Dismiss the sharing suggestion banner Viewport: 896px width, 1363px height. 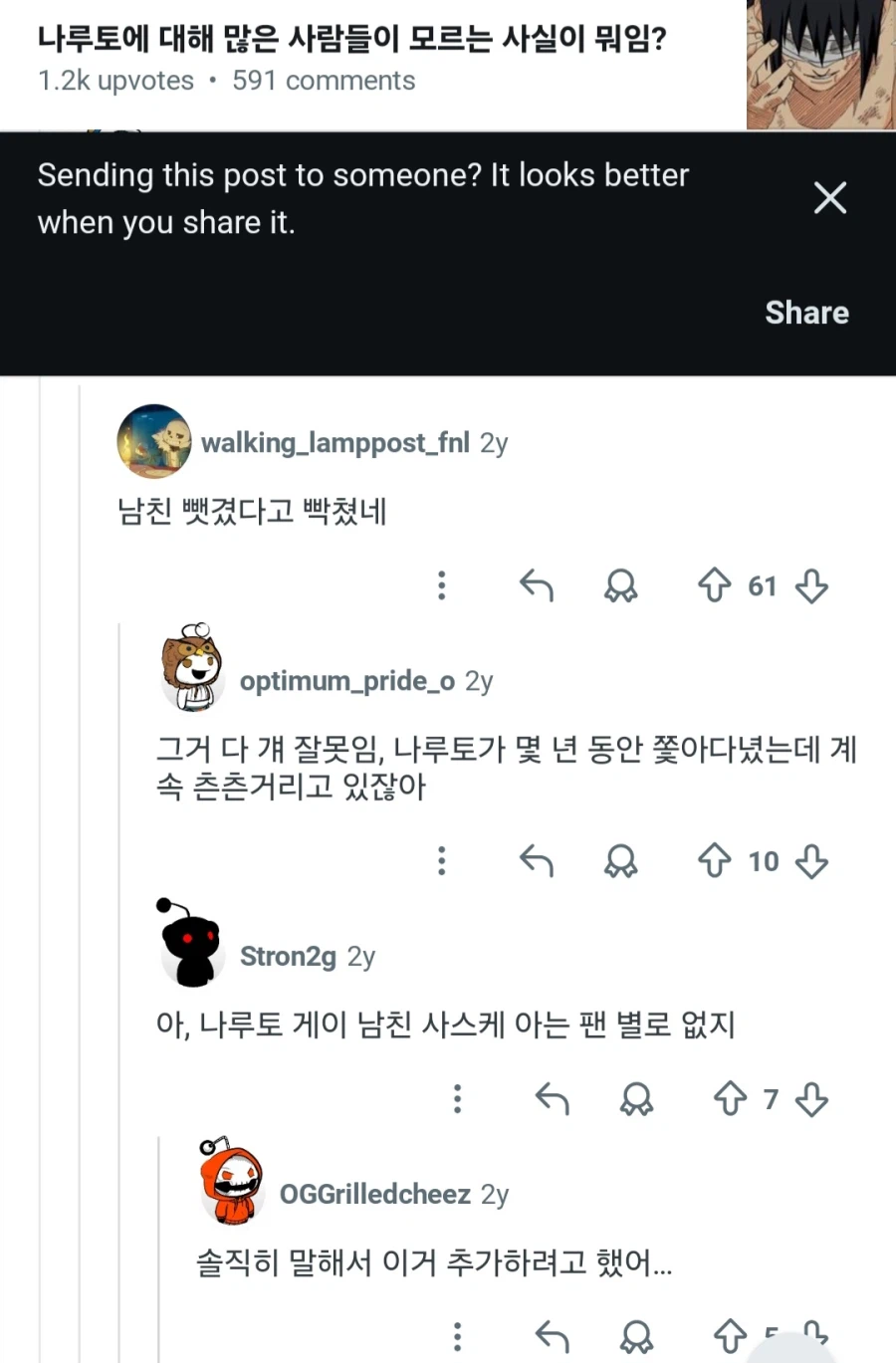tap(830, 198)
